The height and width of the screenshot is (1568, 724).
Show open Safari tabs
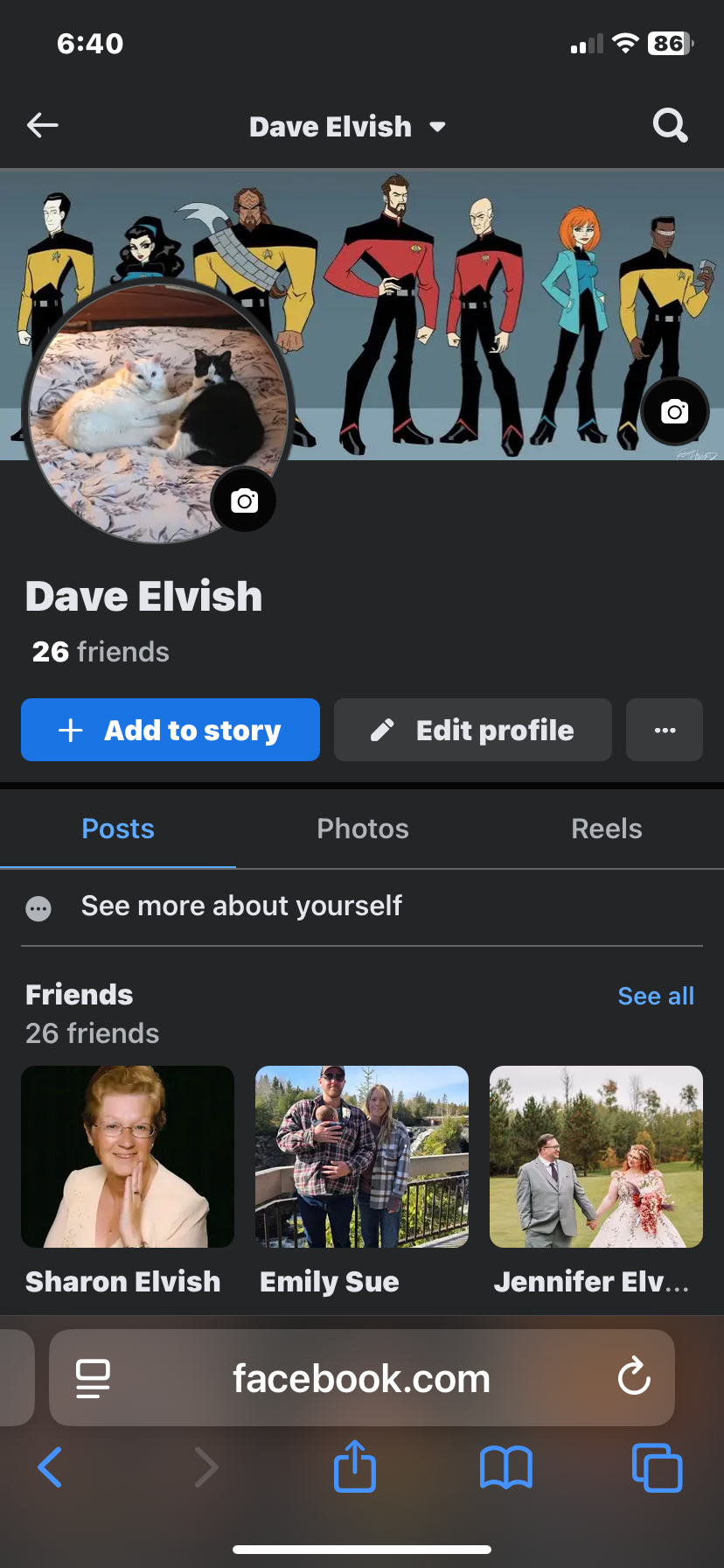pos(657,1466)
